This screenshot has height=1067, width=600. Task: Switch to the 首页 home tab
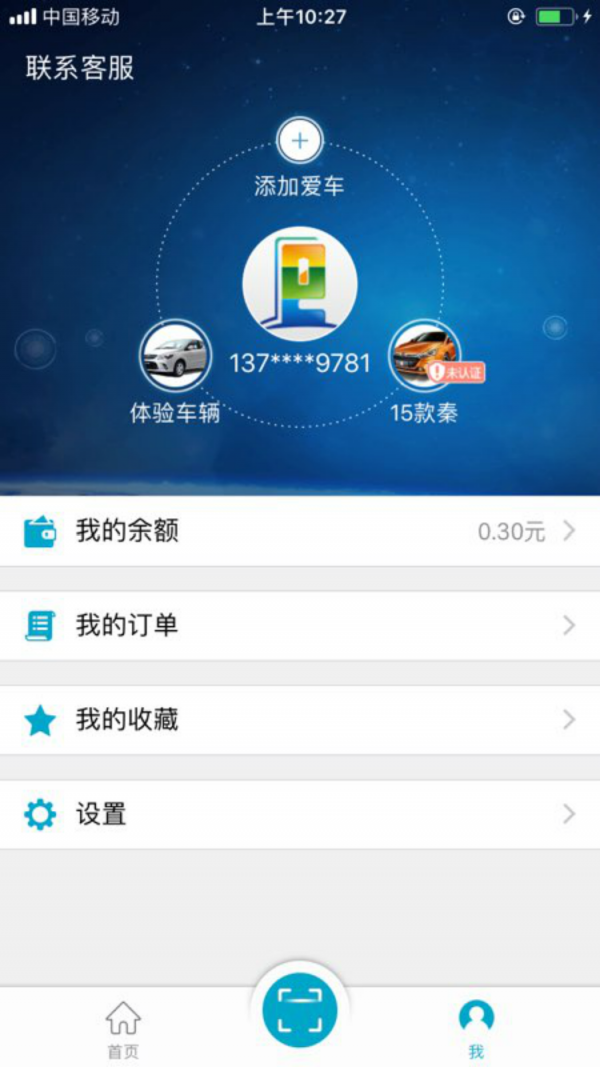(123, 1029)
